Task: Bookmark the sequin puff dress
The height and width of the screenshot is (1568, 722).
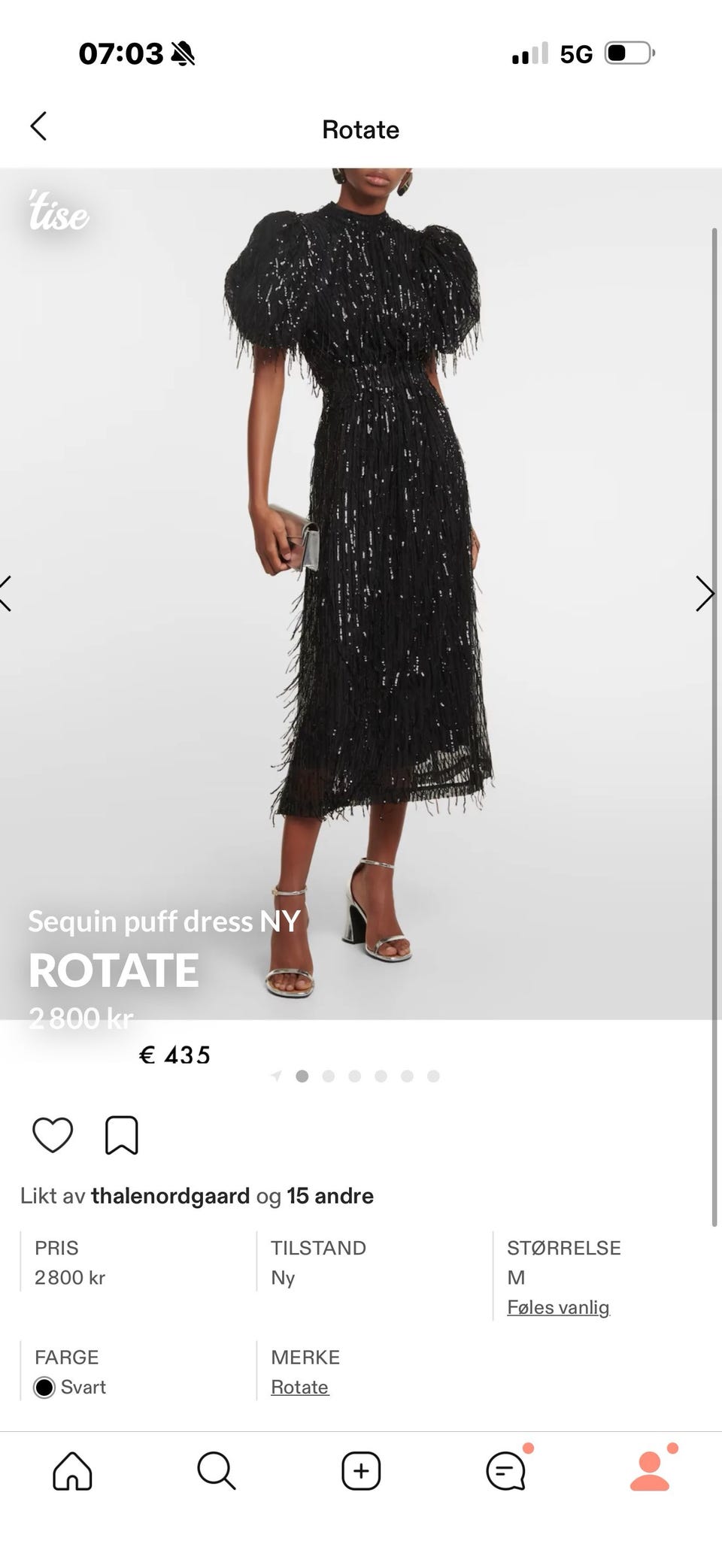Action: pos(121,1134)
